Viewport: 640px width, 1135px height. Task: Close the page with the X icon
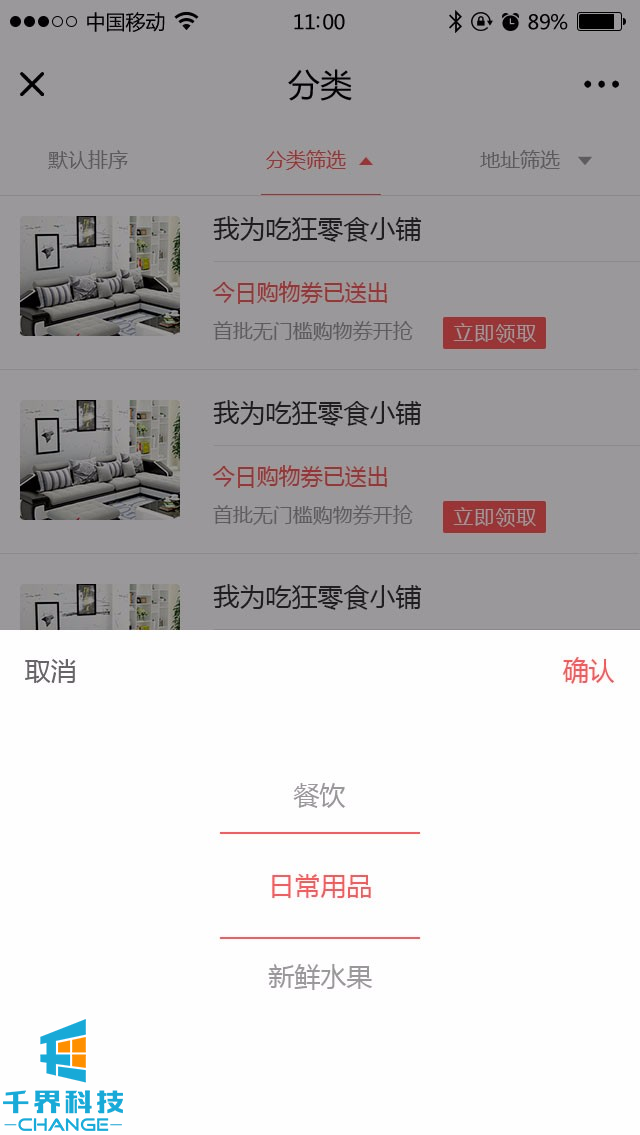tap(32, 85)
